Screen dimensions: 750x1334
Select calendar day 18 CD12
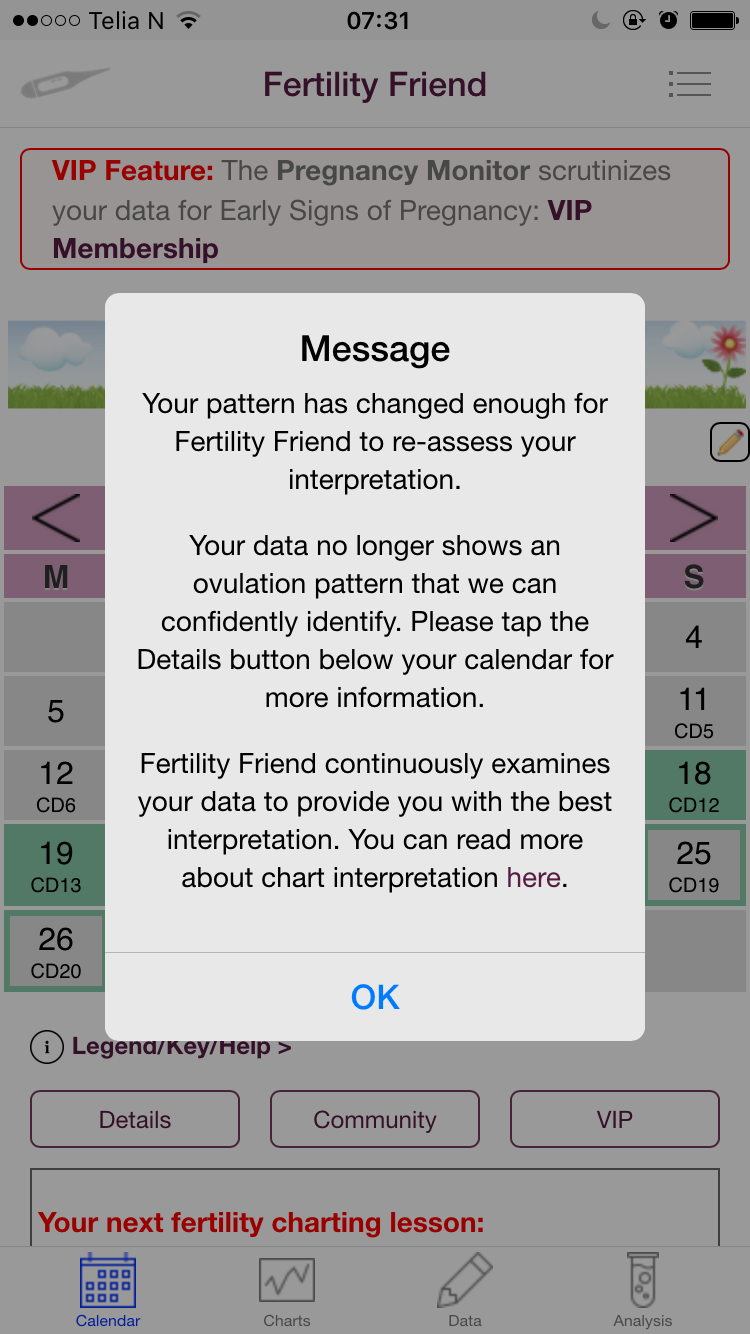tap(694, 785)
